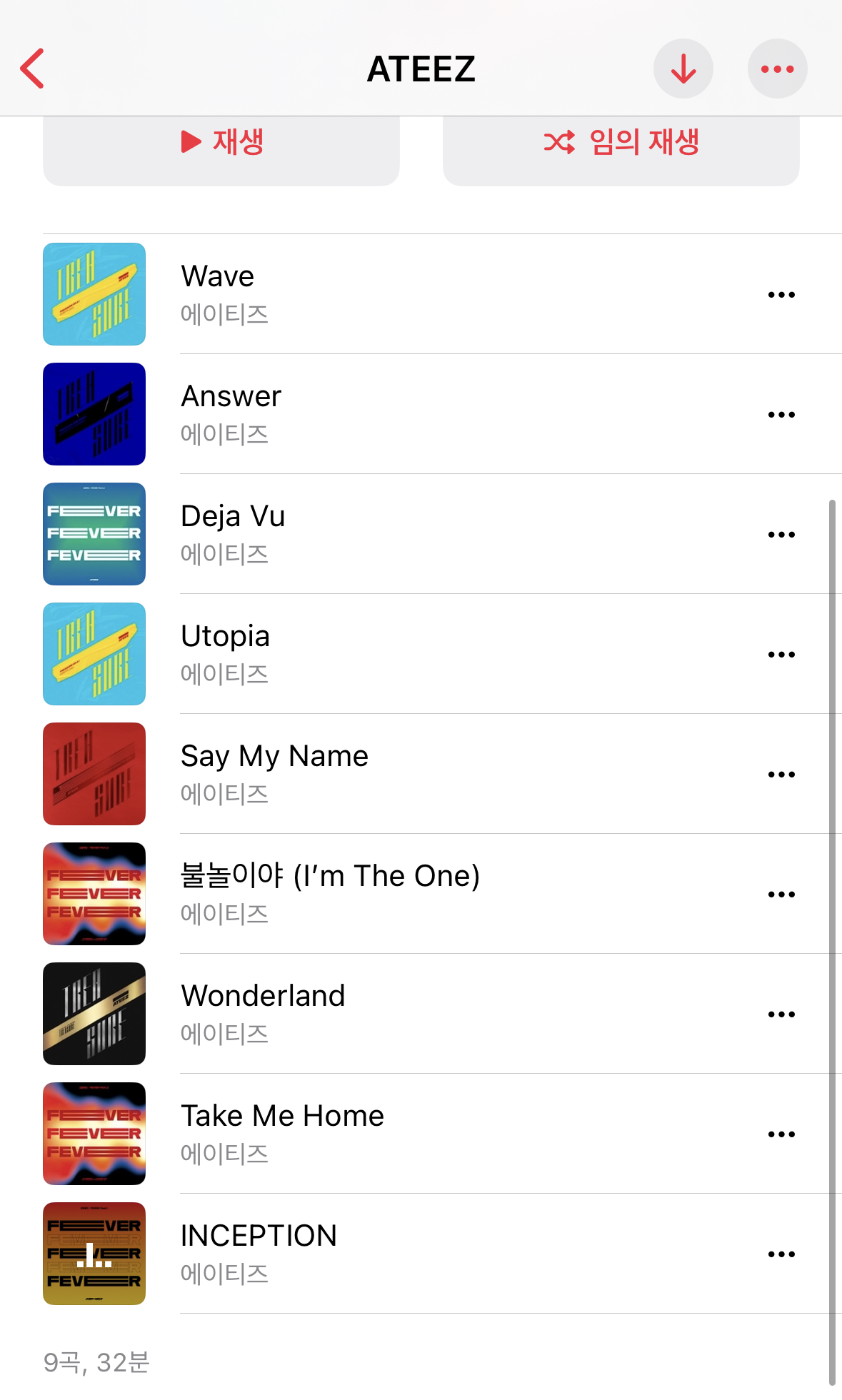Start playback with the 재생 button

(221, 143)
